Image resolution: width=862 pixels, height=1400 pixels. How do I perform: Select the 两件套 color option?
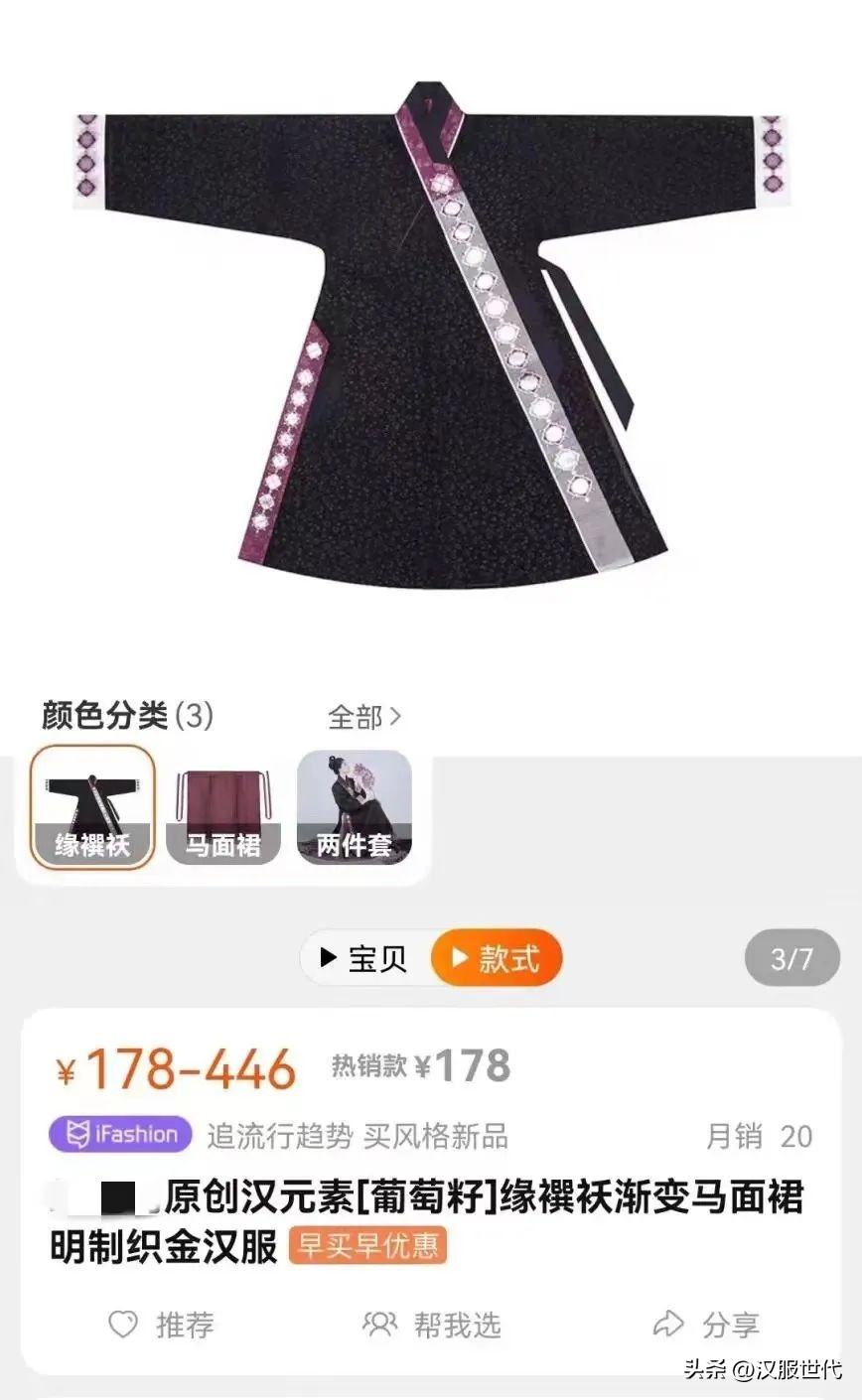click(x=355, y=806)
